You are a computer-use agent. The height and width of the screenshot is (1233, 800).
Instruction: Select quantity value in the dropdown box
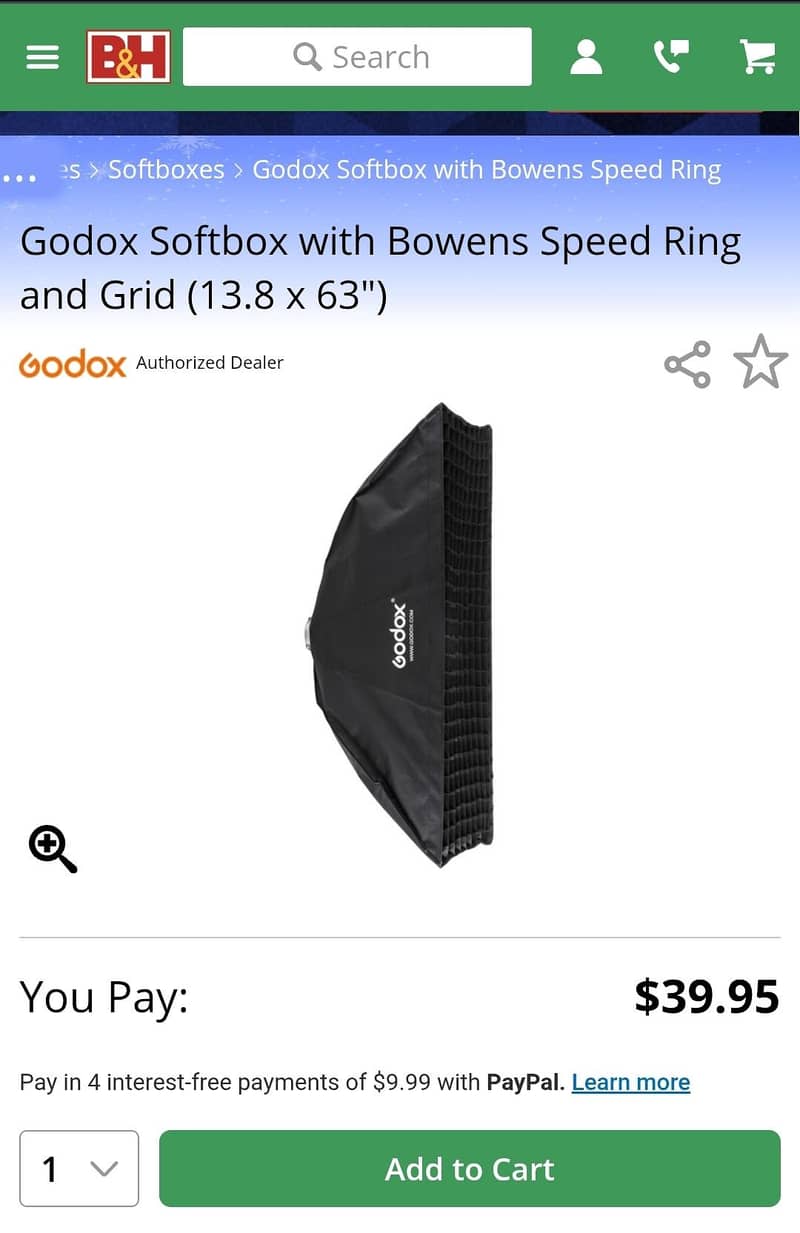pos(50,1169)
